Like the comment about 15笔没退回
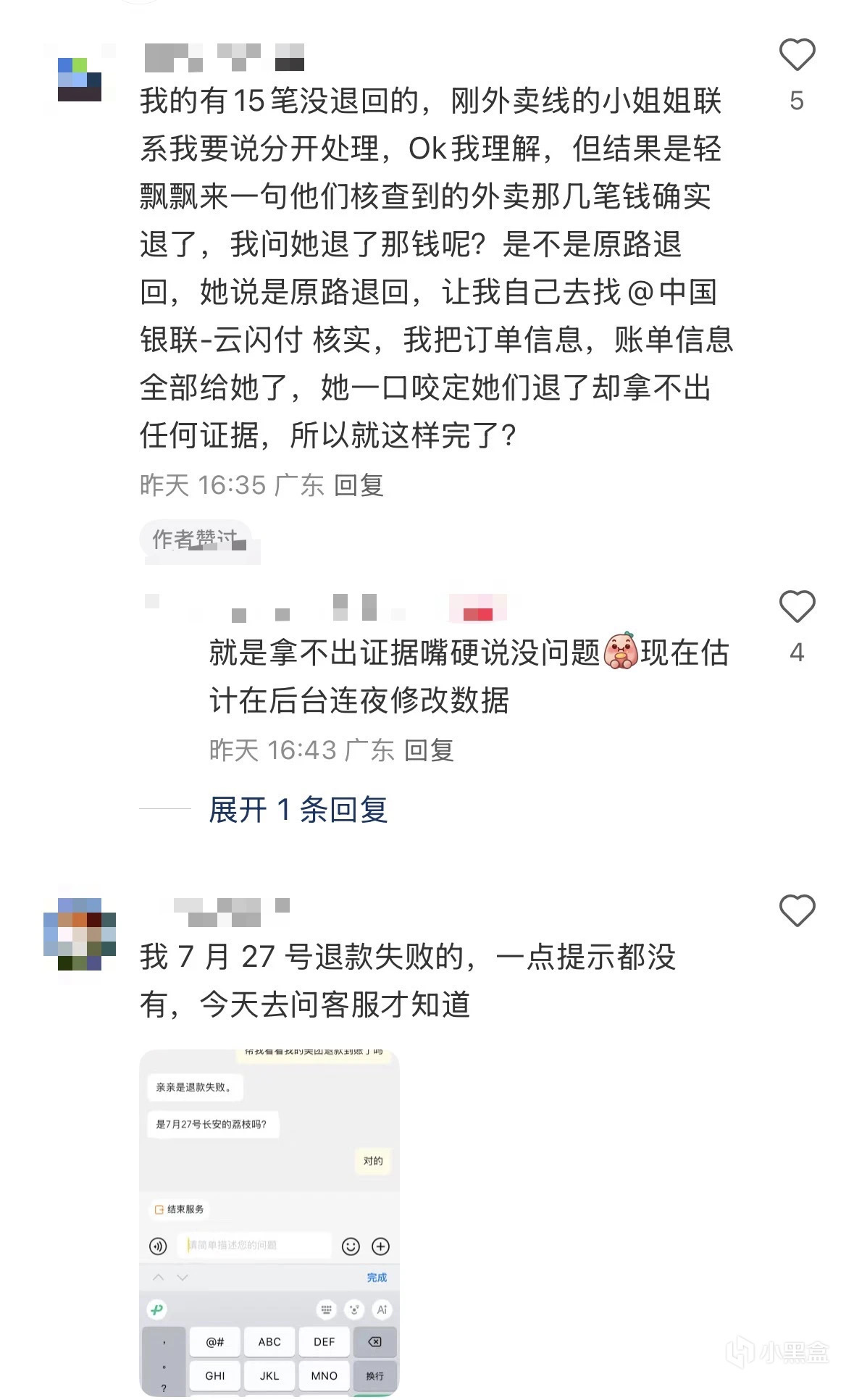The width and height of the screenshot is (854, 1400). pyautogui.click(x=797, y=56)
